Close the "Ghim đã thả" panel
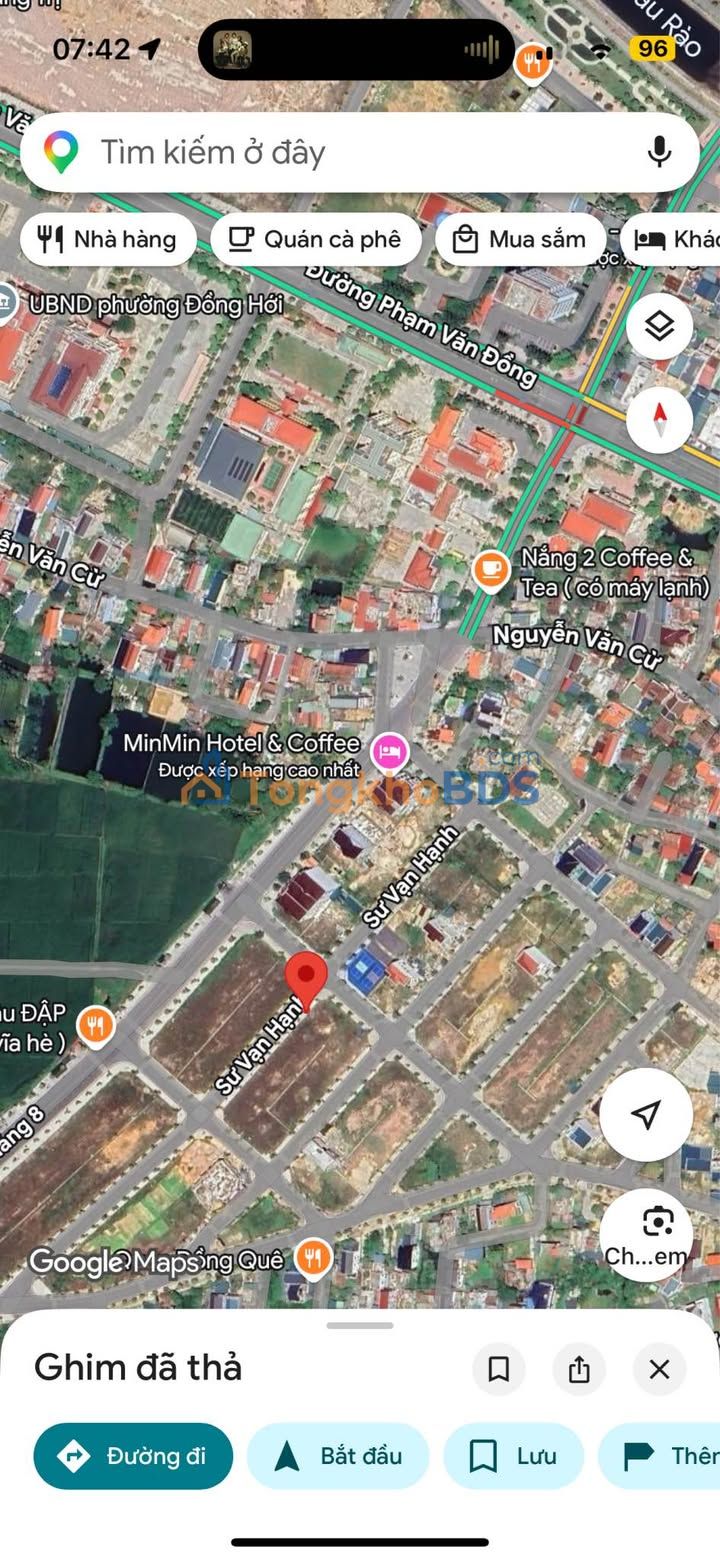Screen dimensions: 720x1560 tap(659, 1369)
